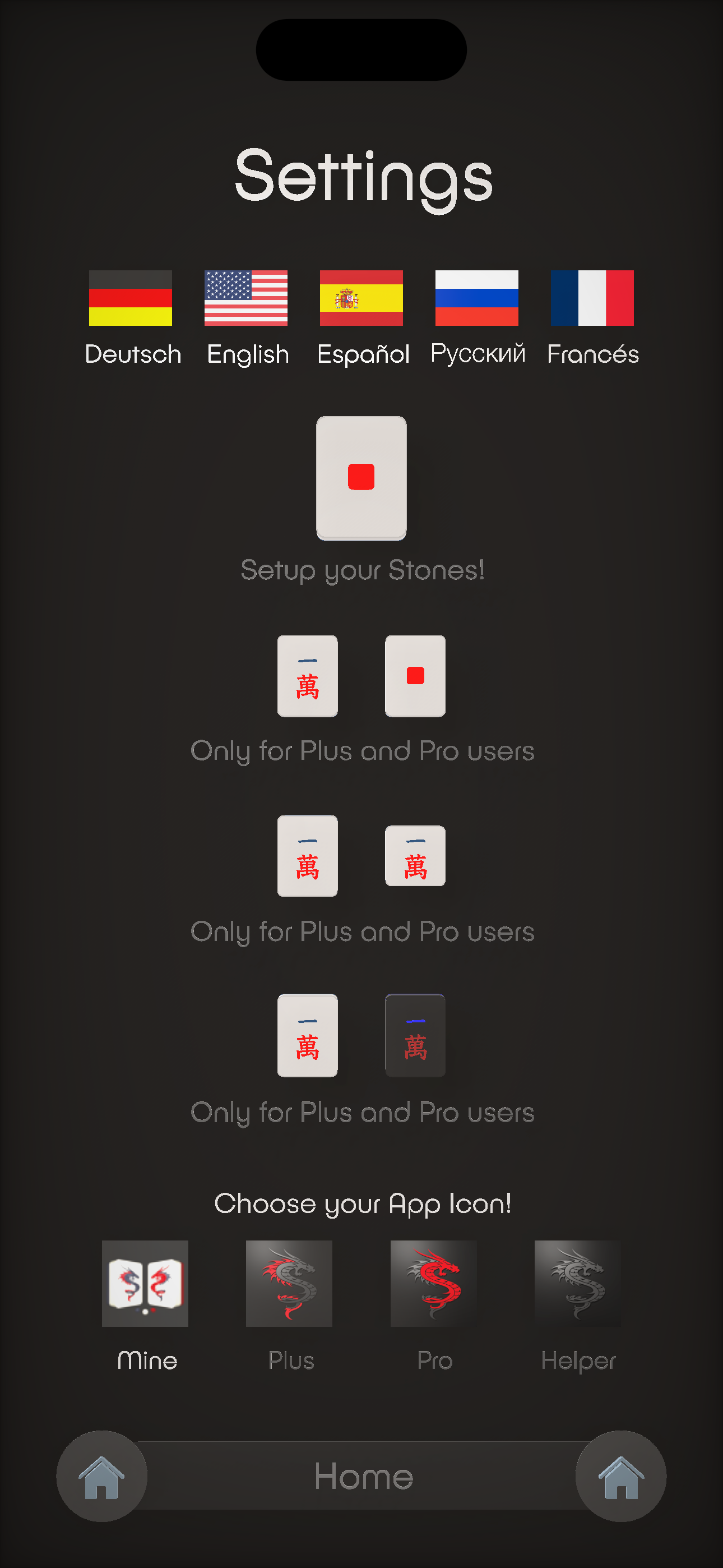Pick the Helper app icon
723x1568 pixels.
tap(577, 1283)
